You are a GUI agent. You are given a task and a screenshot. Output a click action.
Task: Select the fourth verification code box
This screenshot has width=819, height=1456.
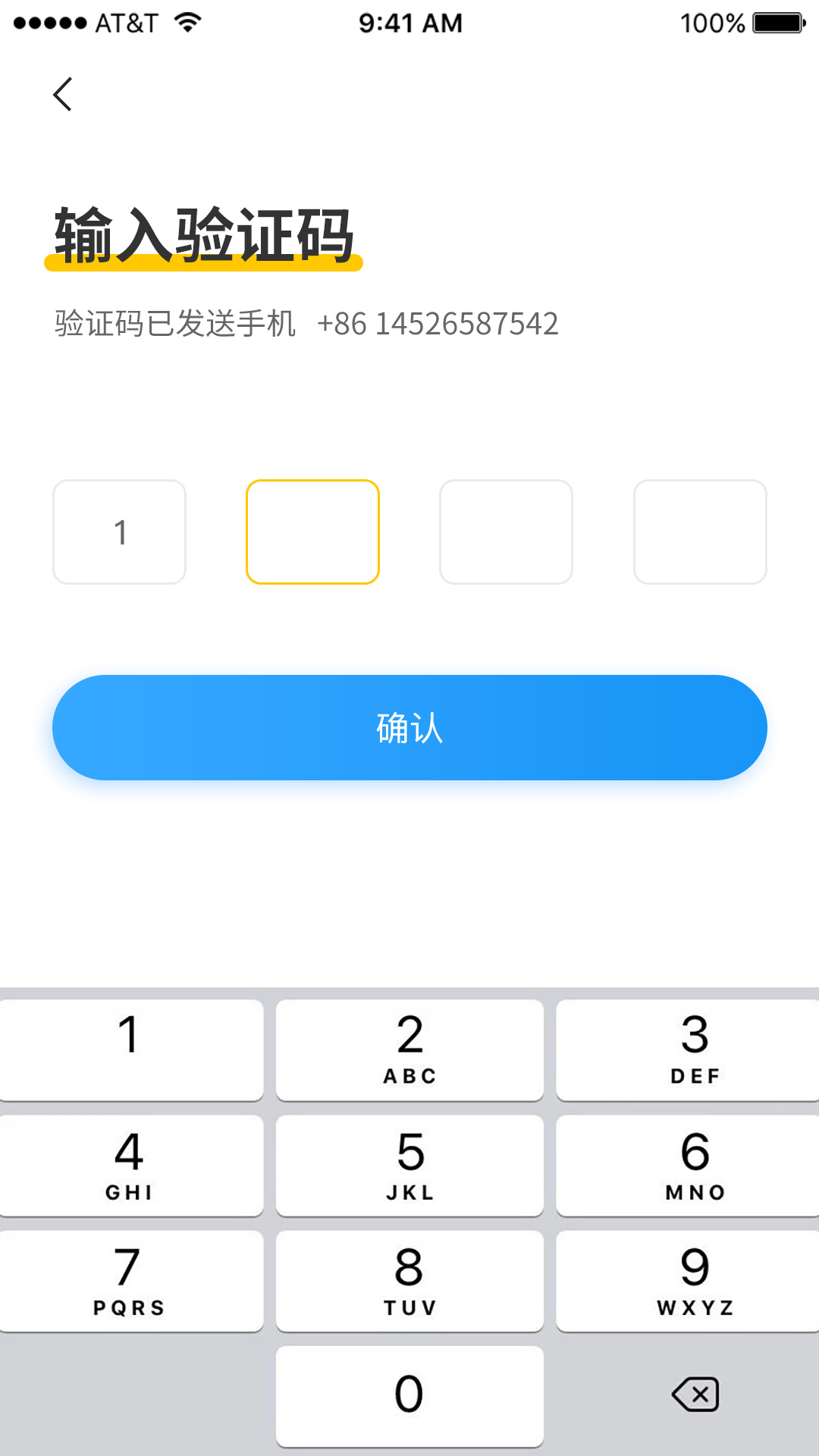pyautogui.click(x=700, y=532)
